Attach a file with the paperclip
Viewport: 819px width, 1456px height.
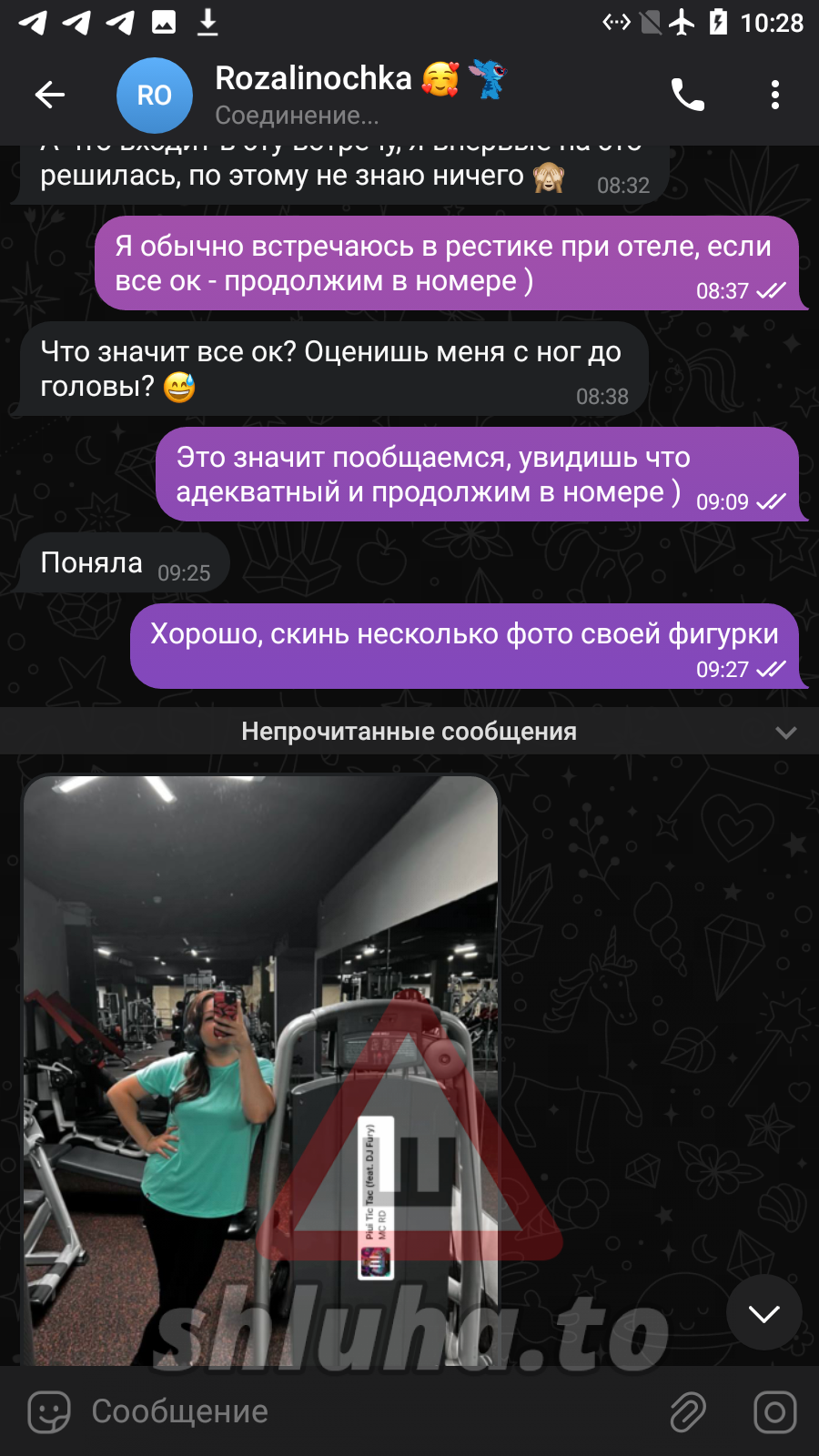coord(688,1412)
